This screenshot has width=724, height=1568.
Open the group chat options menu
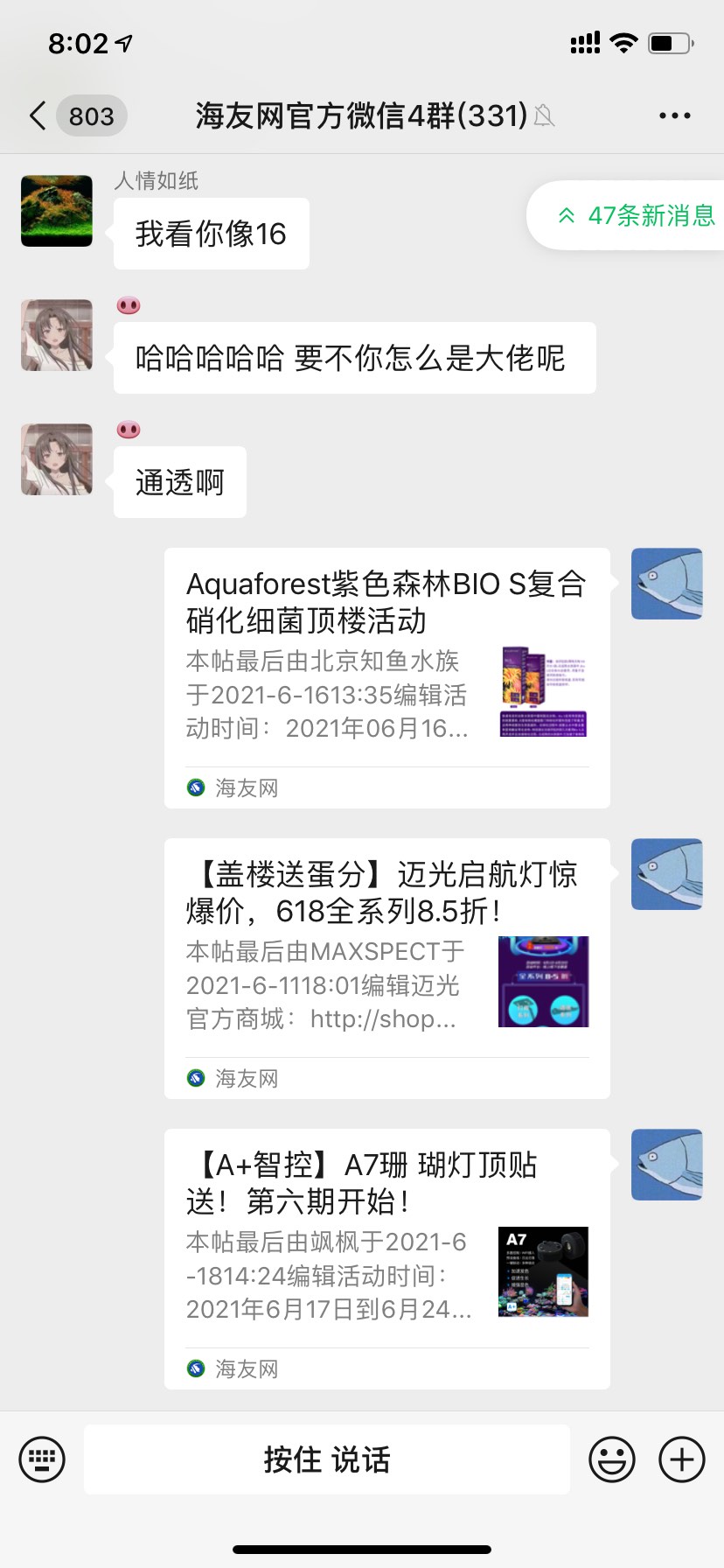(674, 115)
